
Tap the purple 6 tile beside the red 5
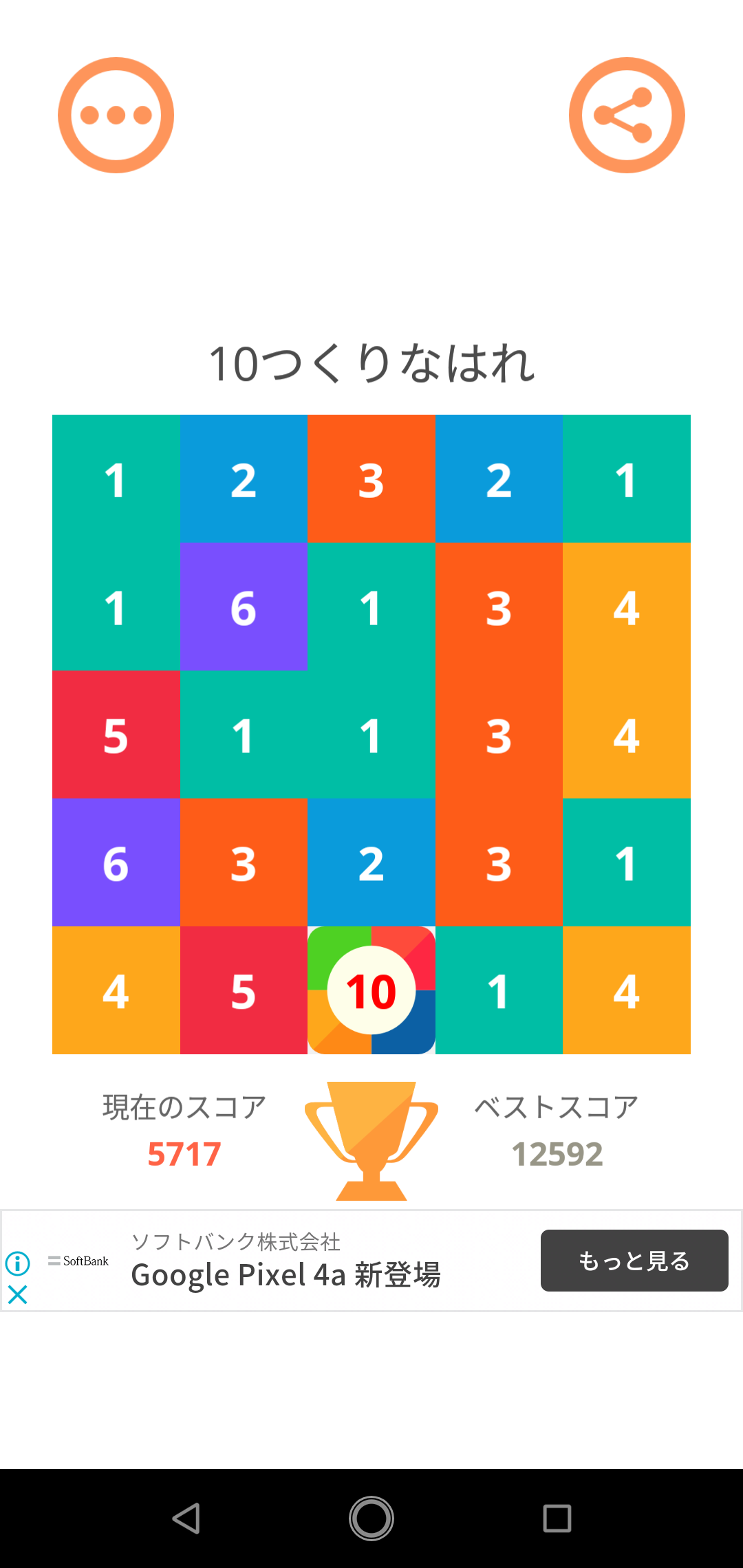[x=116, y=862]
